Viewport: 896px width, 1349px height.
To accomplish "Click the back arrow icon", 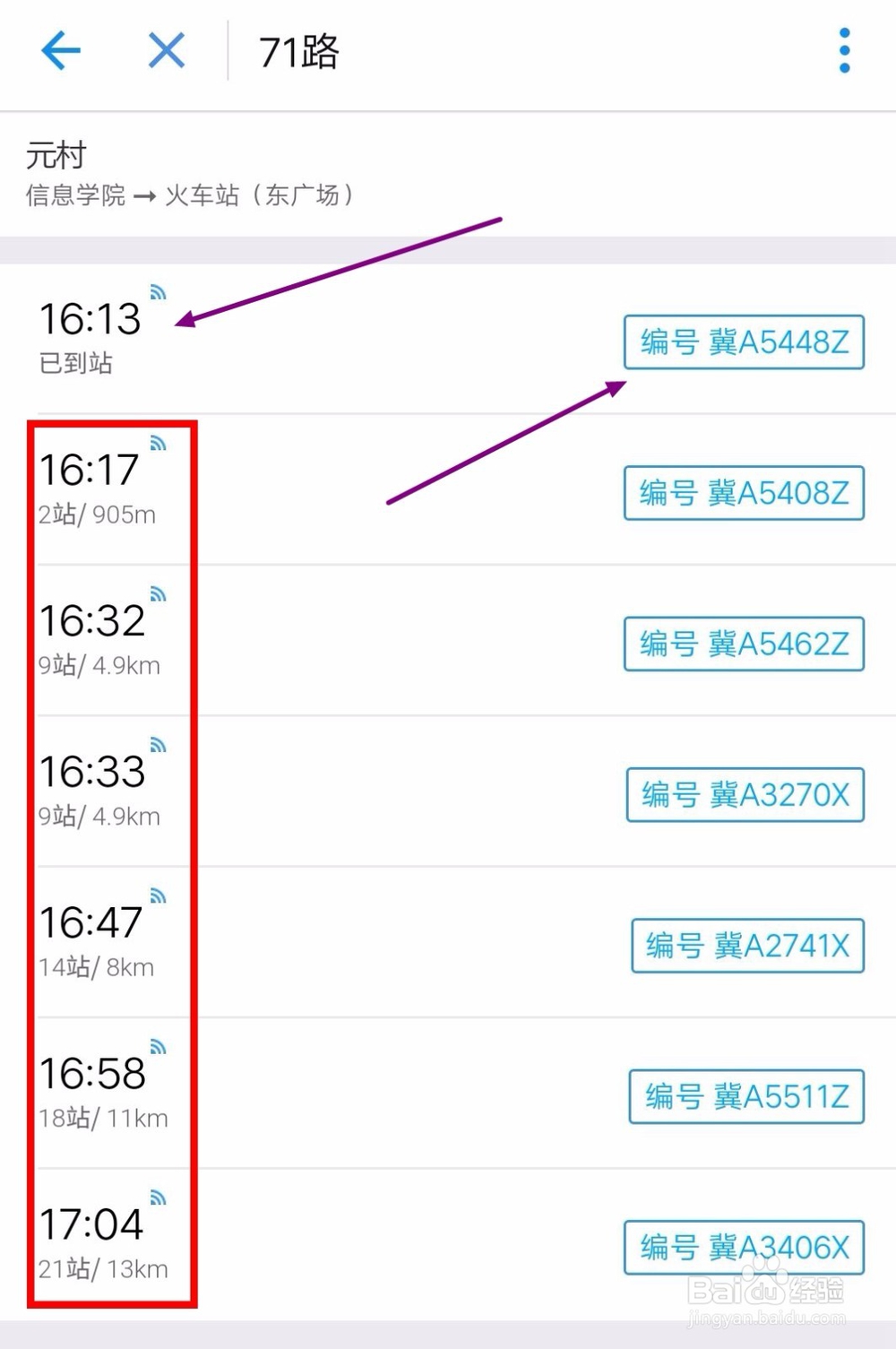I will pos(61,51).
